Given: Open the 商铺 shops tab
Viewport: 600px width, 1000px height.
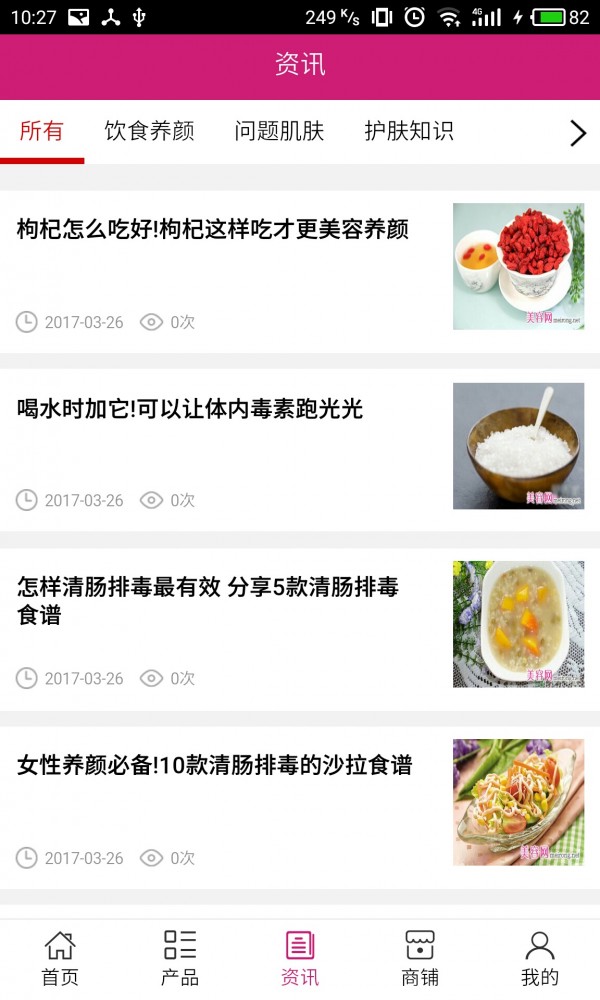Looking at the screenshot, I should pyautogui.click(x=420, y=958).
